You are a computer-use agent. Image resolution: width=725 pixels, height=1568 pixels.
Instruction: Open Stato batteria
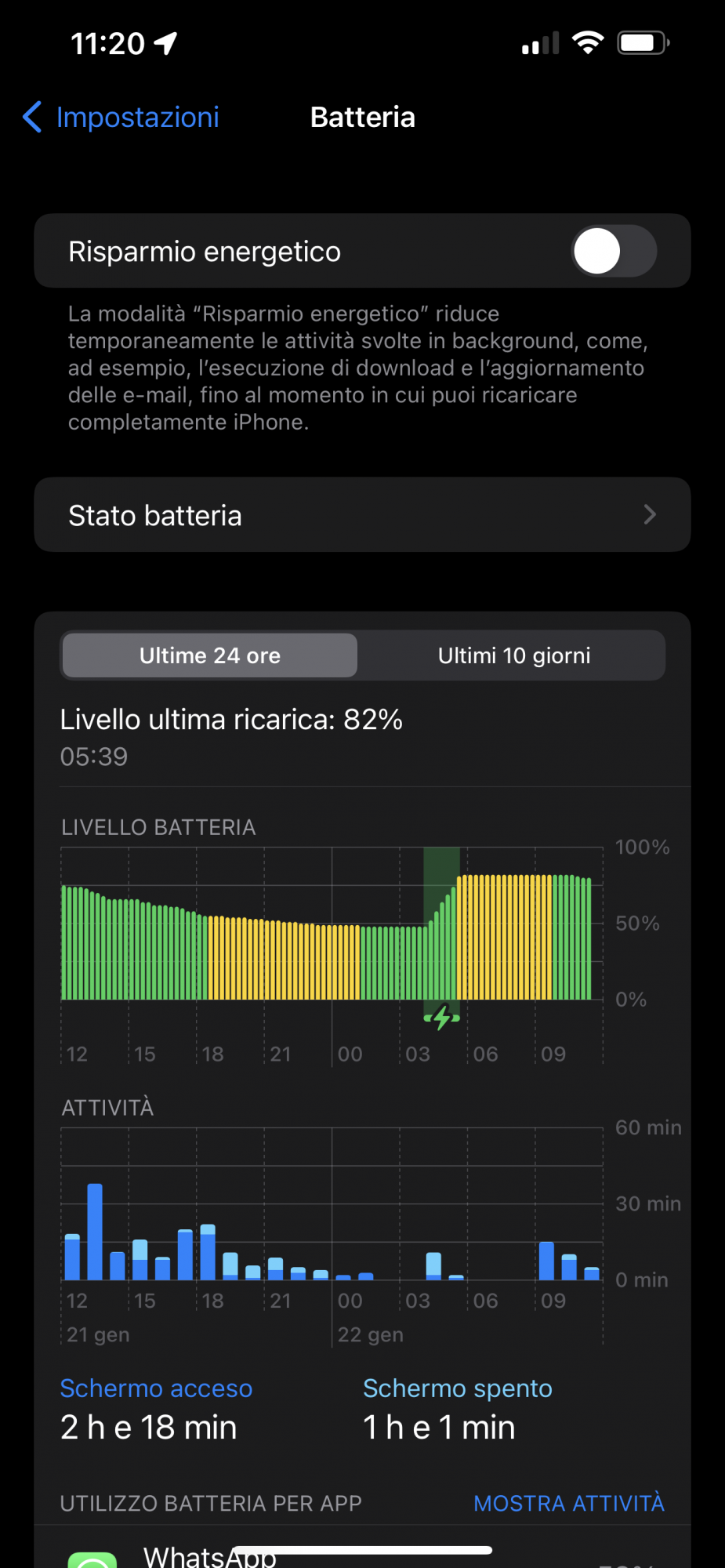click(362, 515)
